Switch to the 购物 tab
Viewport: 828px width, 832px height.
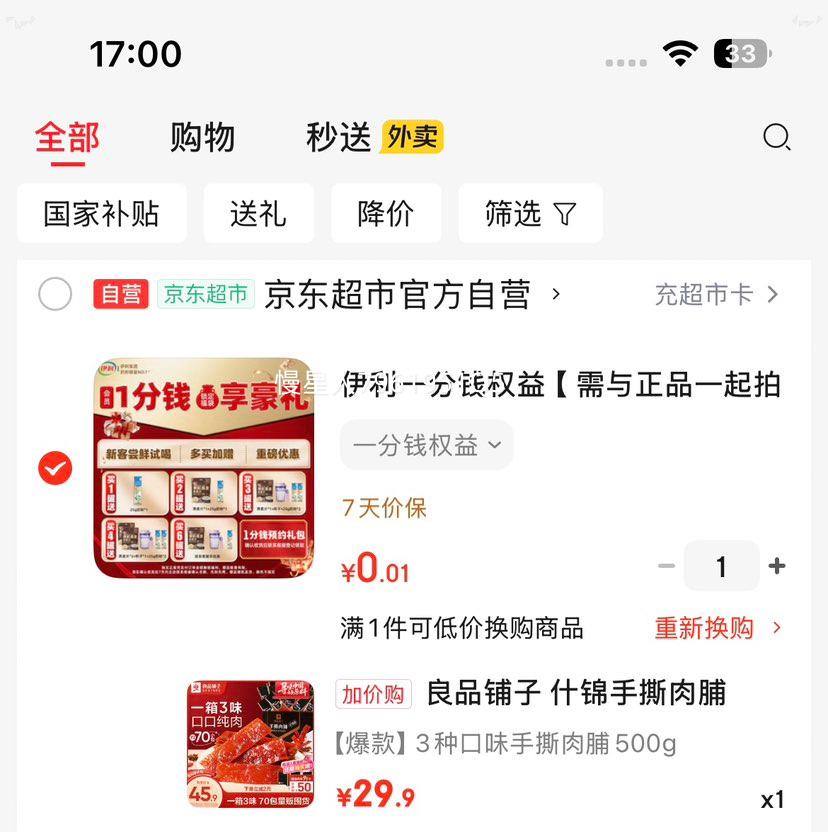coord(204,139)
